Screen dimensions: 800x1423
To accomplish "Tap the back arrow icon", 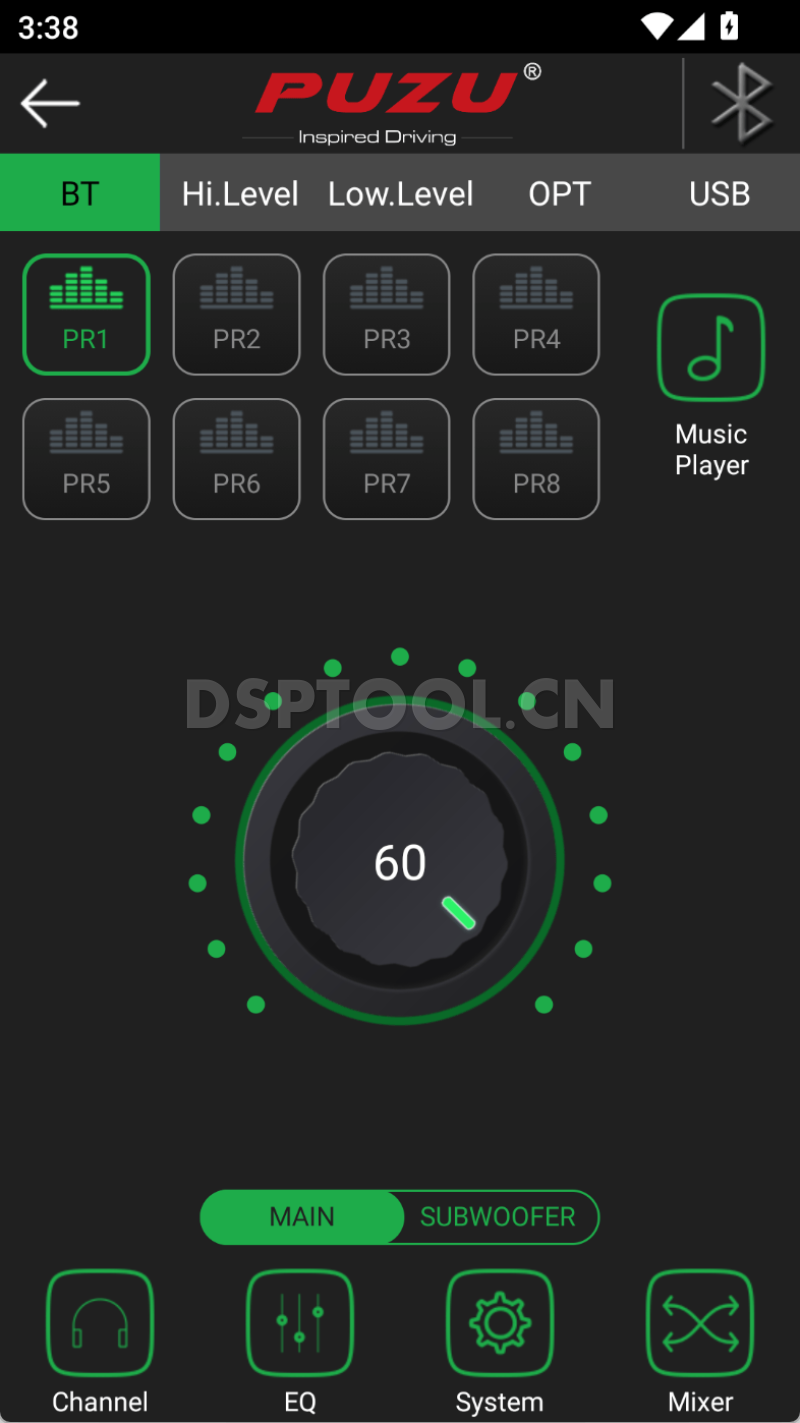I will tap(49, 103).
